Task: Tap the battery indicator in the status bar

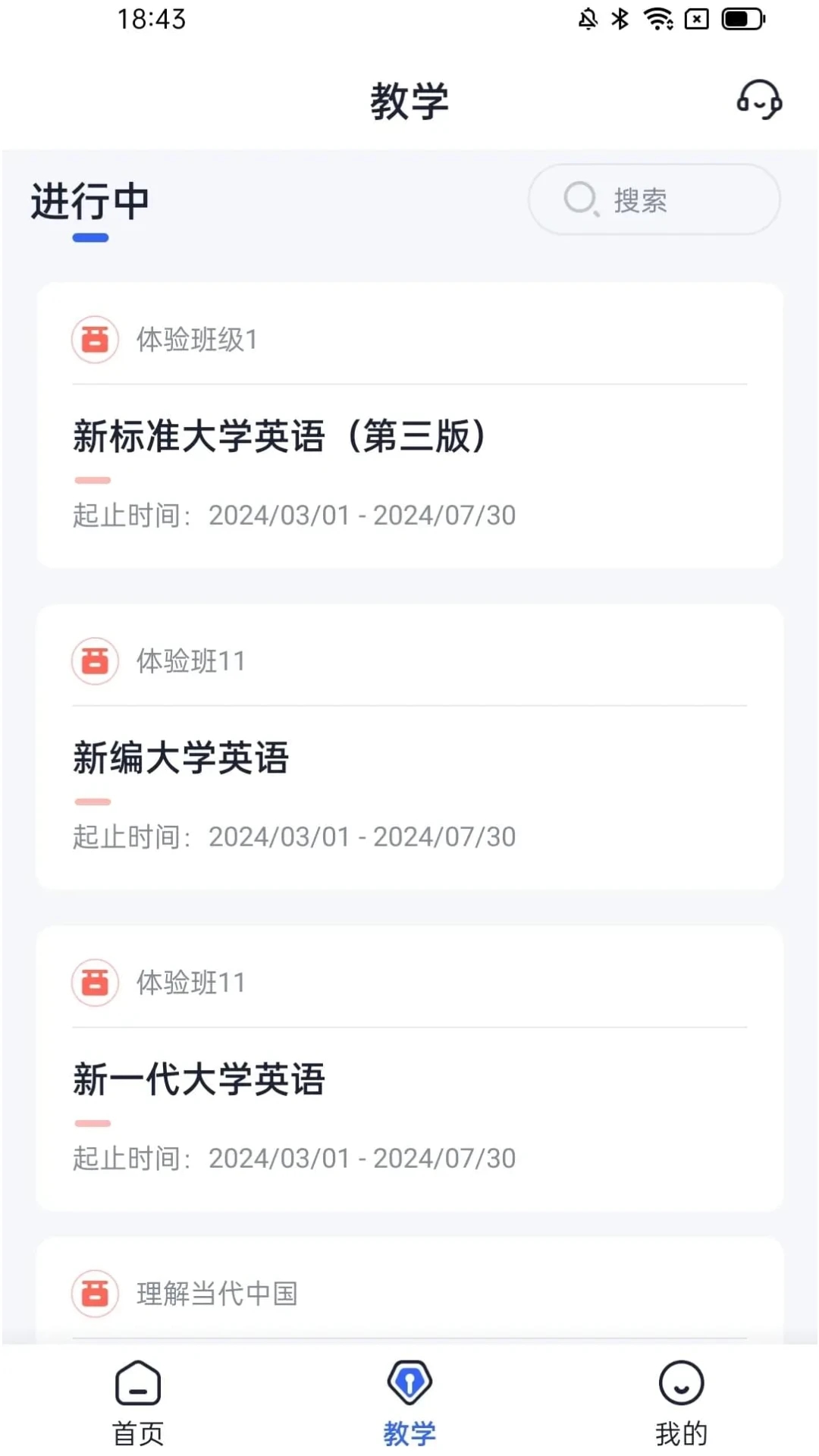Action: [741, 18]
